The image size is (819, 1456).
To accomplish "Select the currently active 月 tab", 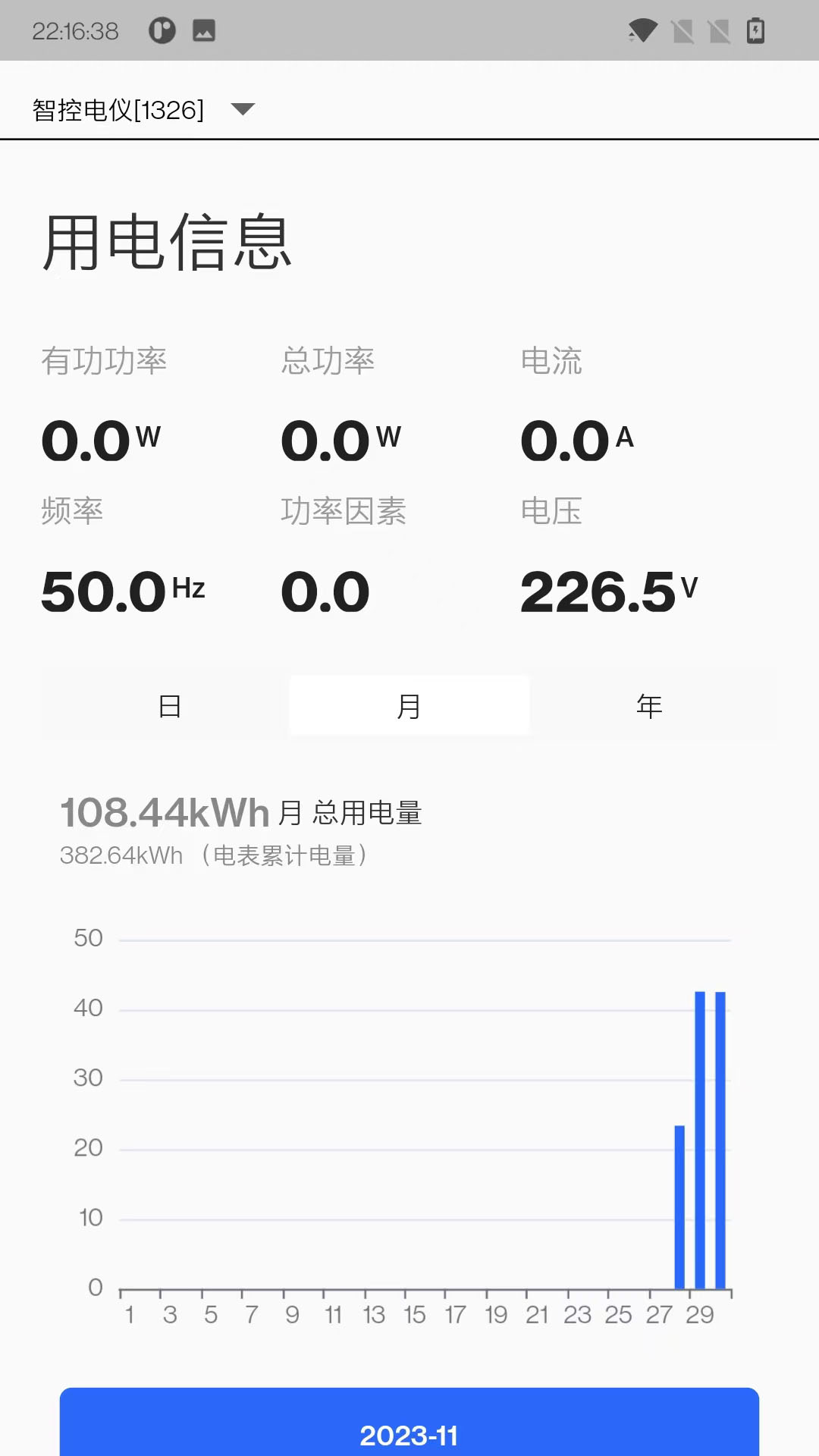I will click(409, 704).
